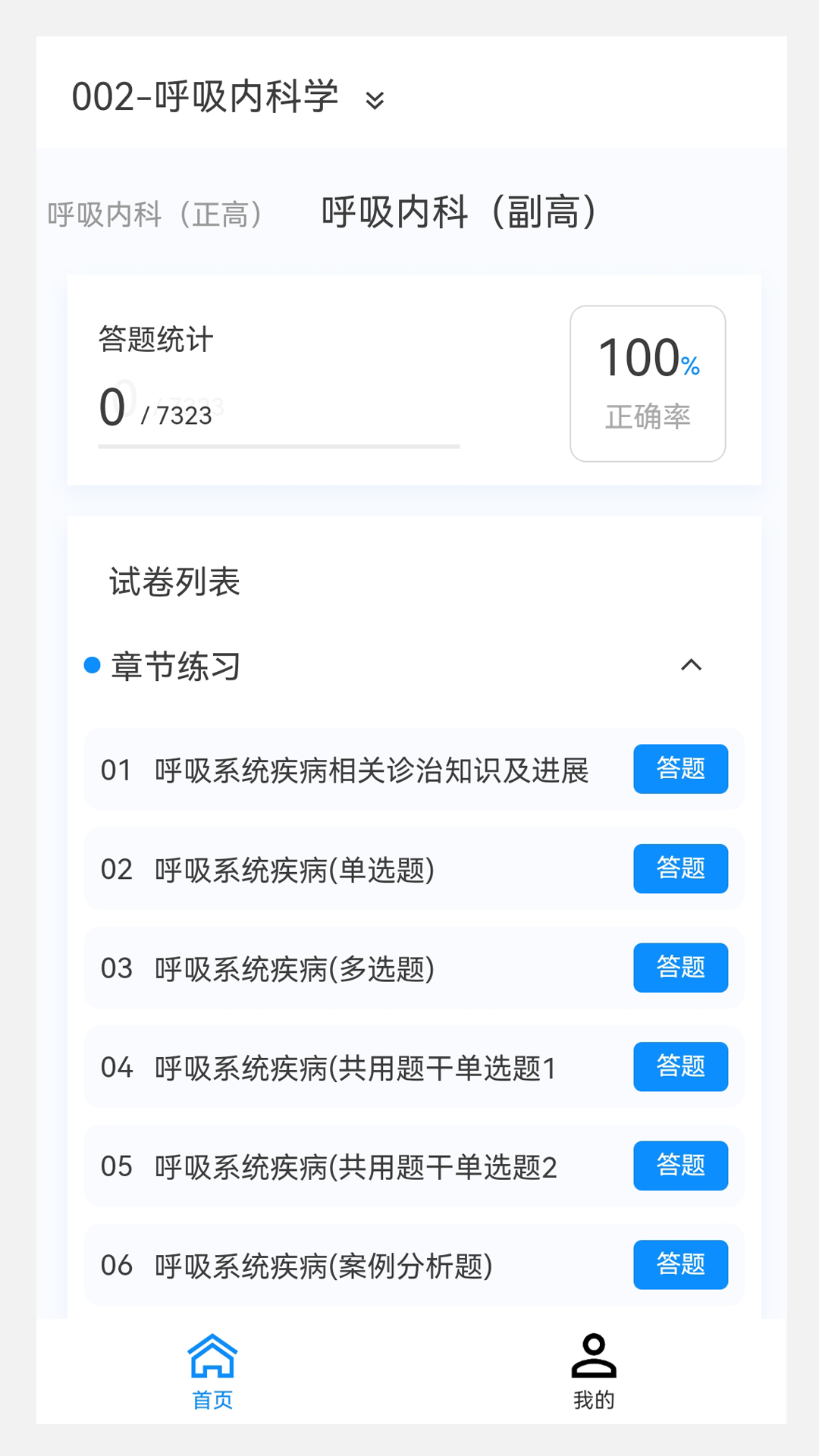Switch to the 呼吸内科（正高）tab
This screenshot has width=819, height=1456.
155,215
